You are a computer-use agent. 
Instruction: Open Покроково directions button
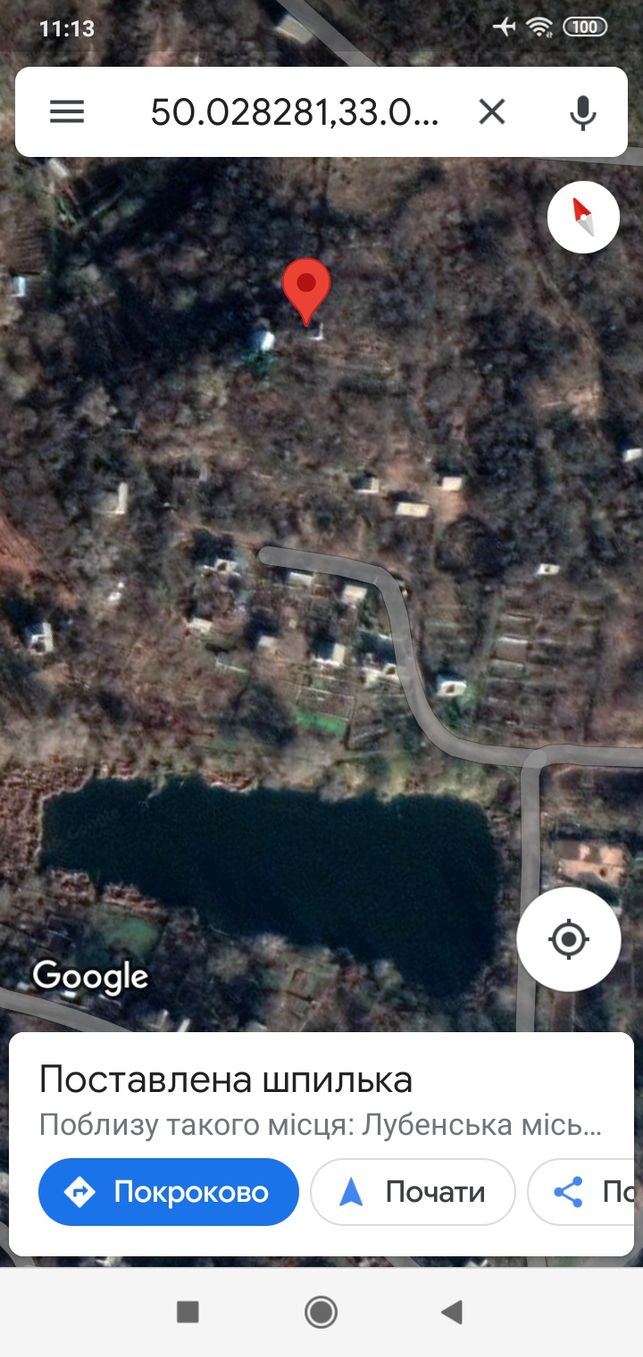tap(169, 1192)
